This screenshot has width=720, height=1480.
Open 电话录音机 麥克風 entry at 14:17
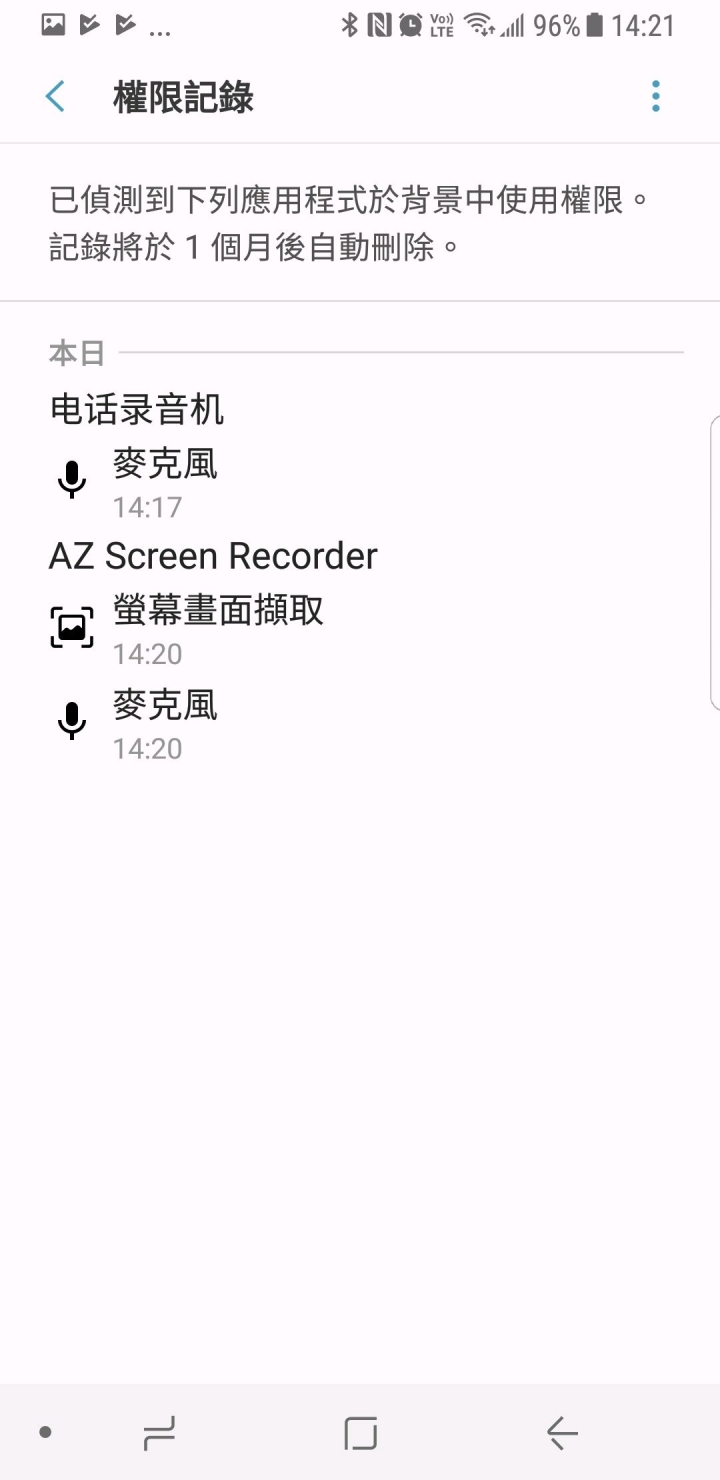(360, 482)
